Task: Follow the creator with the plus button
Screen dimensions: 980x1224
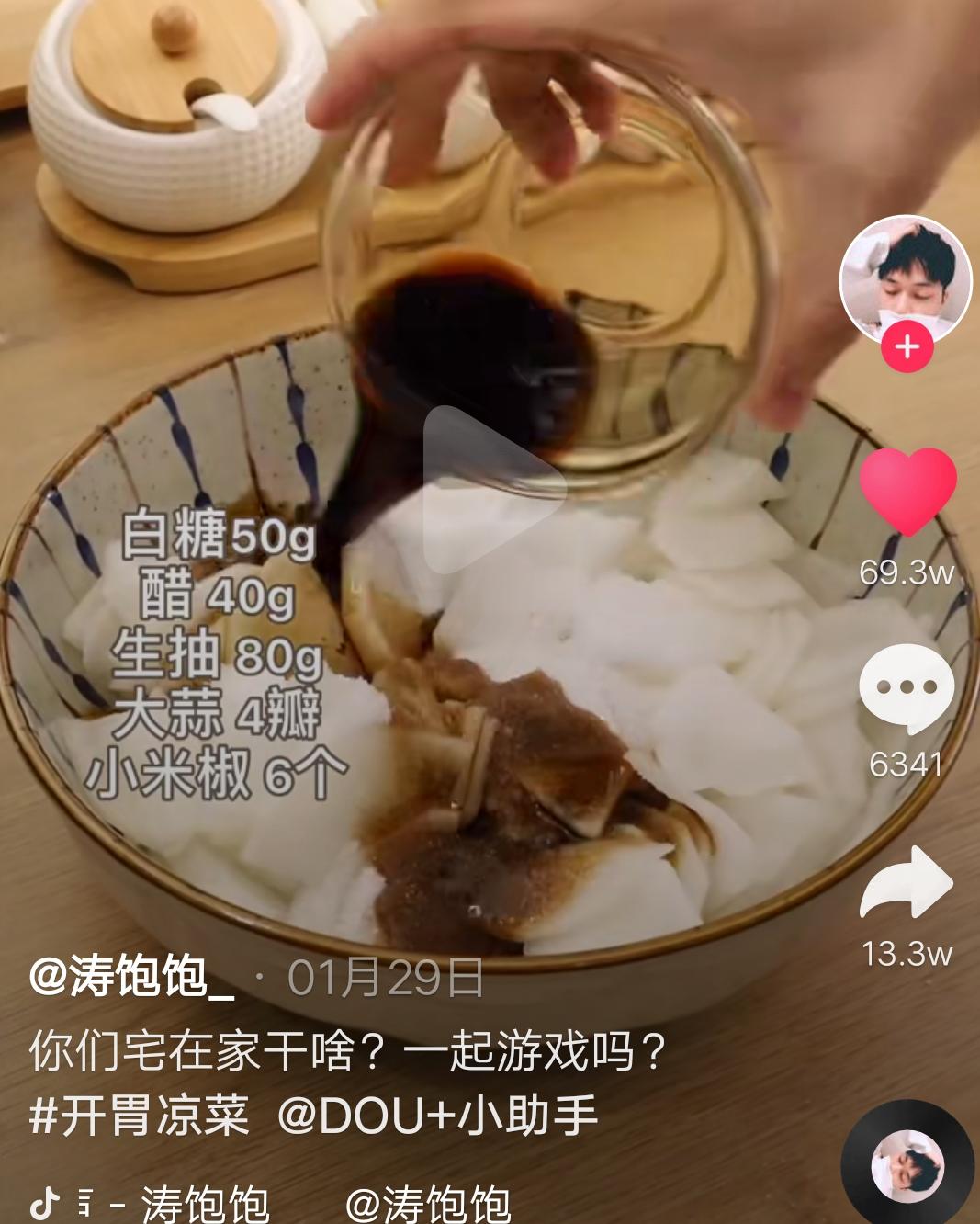Action: pyautogui.click(x=907, y=347)
